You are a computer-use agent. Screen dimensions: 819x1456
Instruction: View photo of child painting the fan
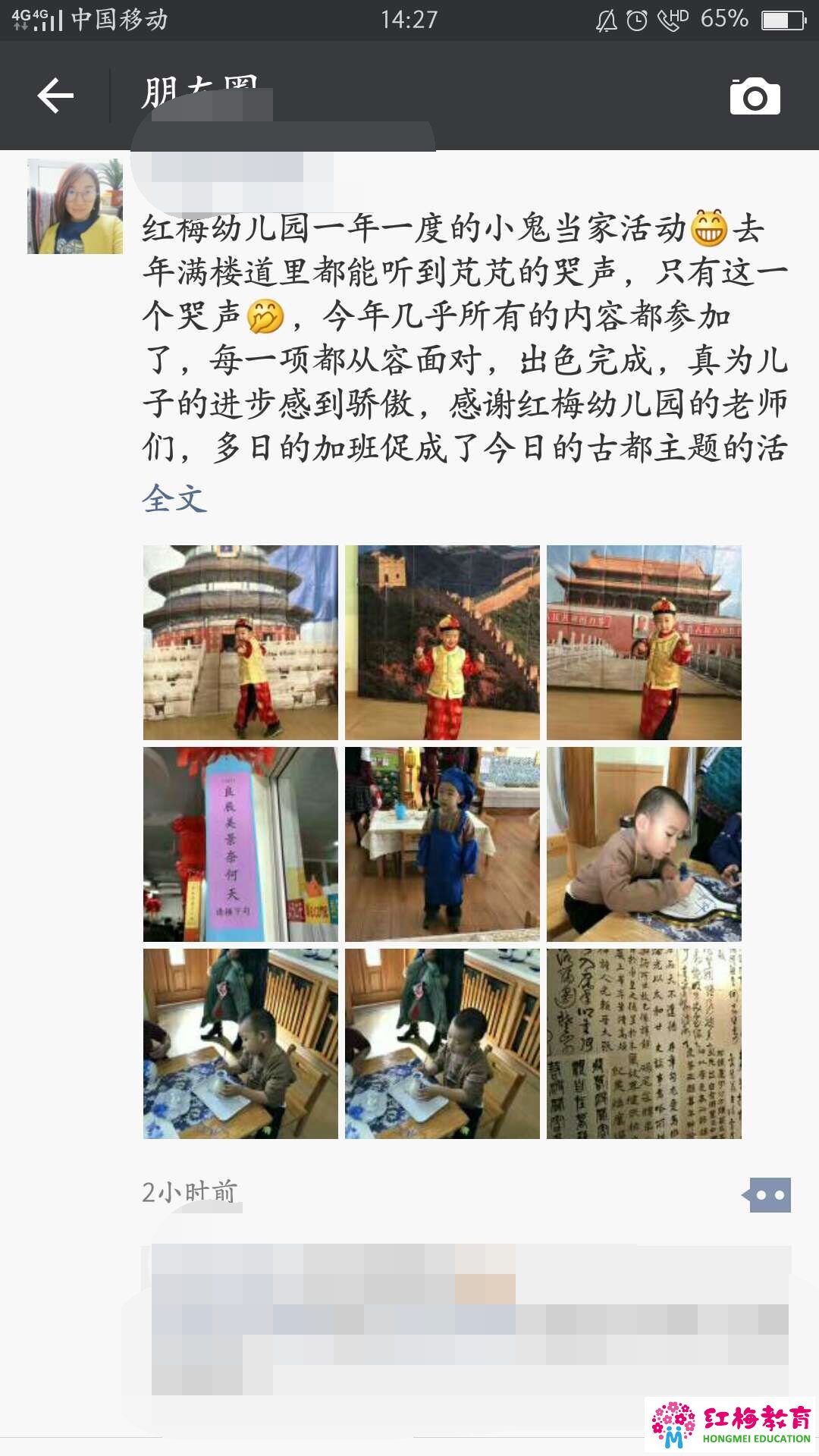click(644, 844)
